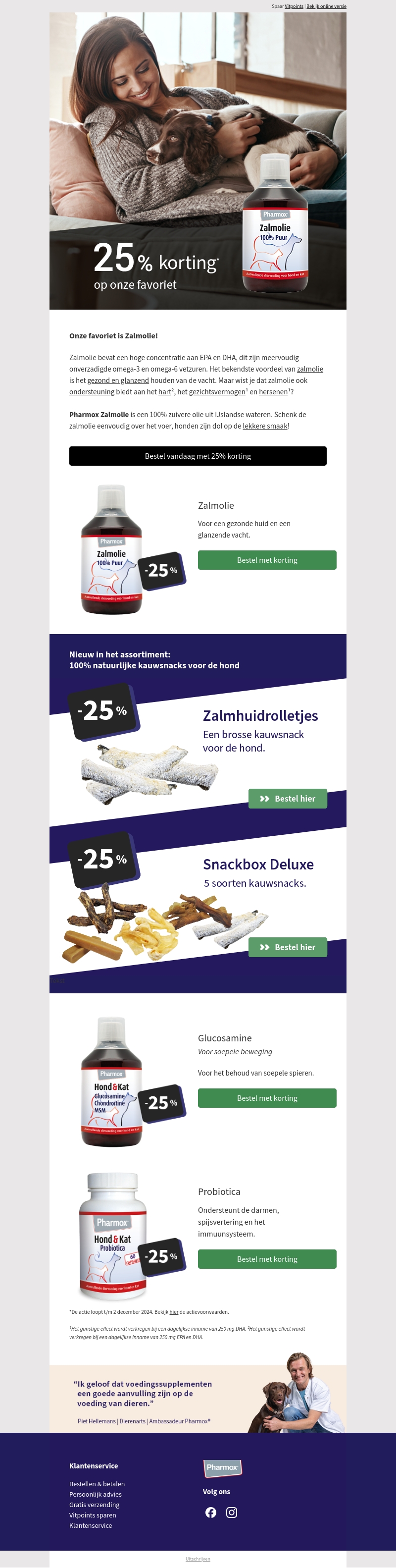
Task: Order Zalmolie with the Bestel met korting button
Action: point(267,560)
